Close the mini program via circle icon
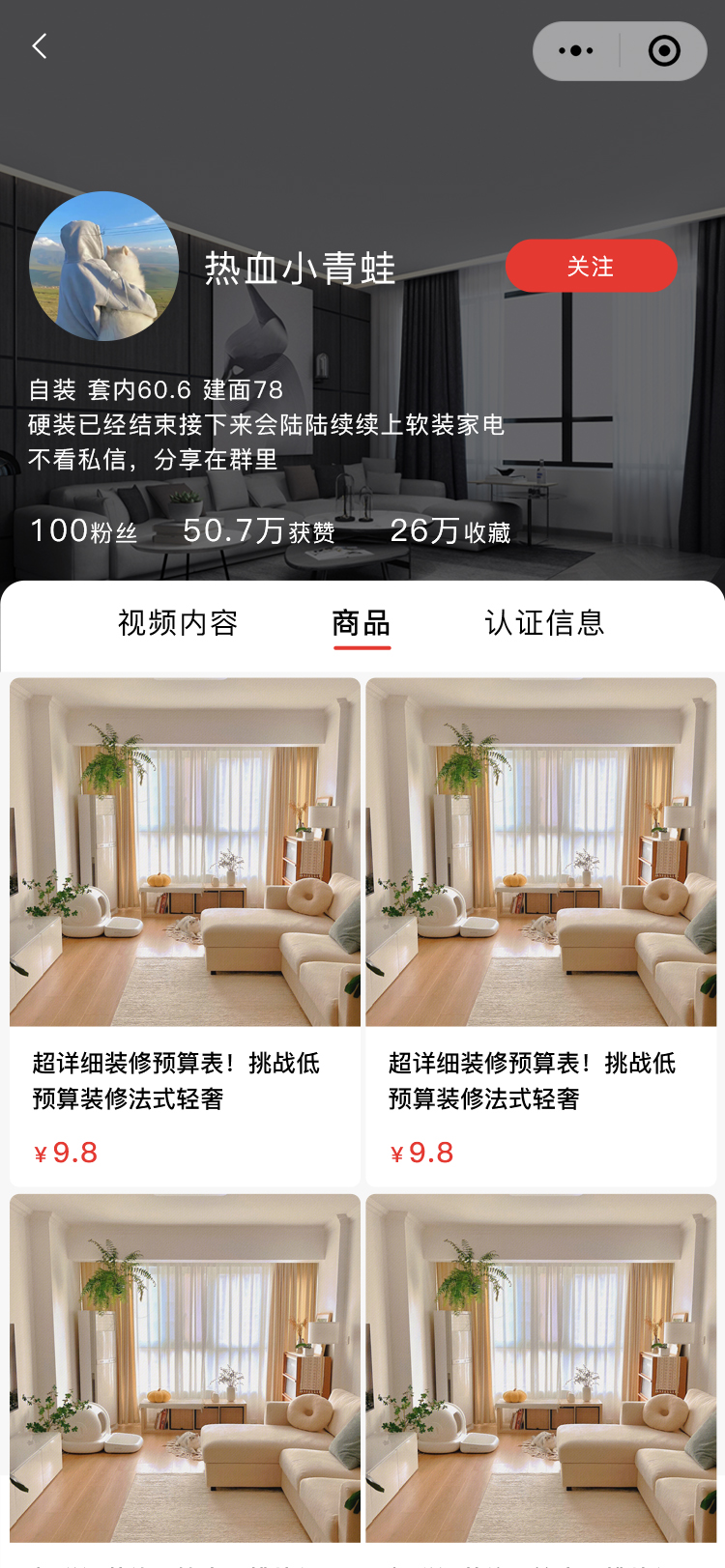The width and height of the screenshot is (725, 1568). pos(664,51)
